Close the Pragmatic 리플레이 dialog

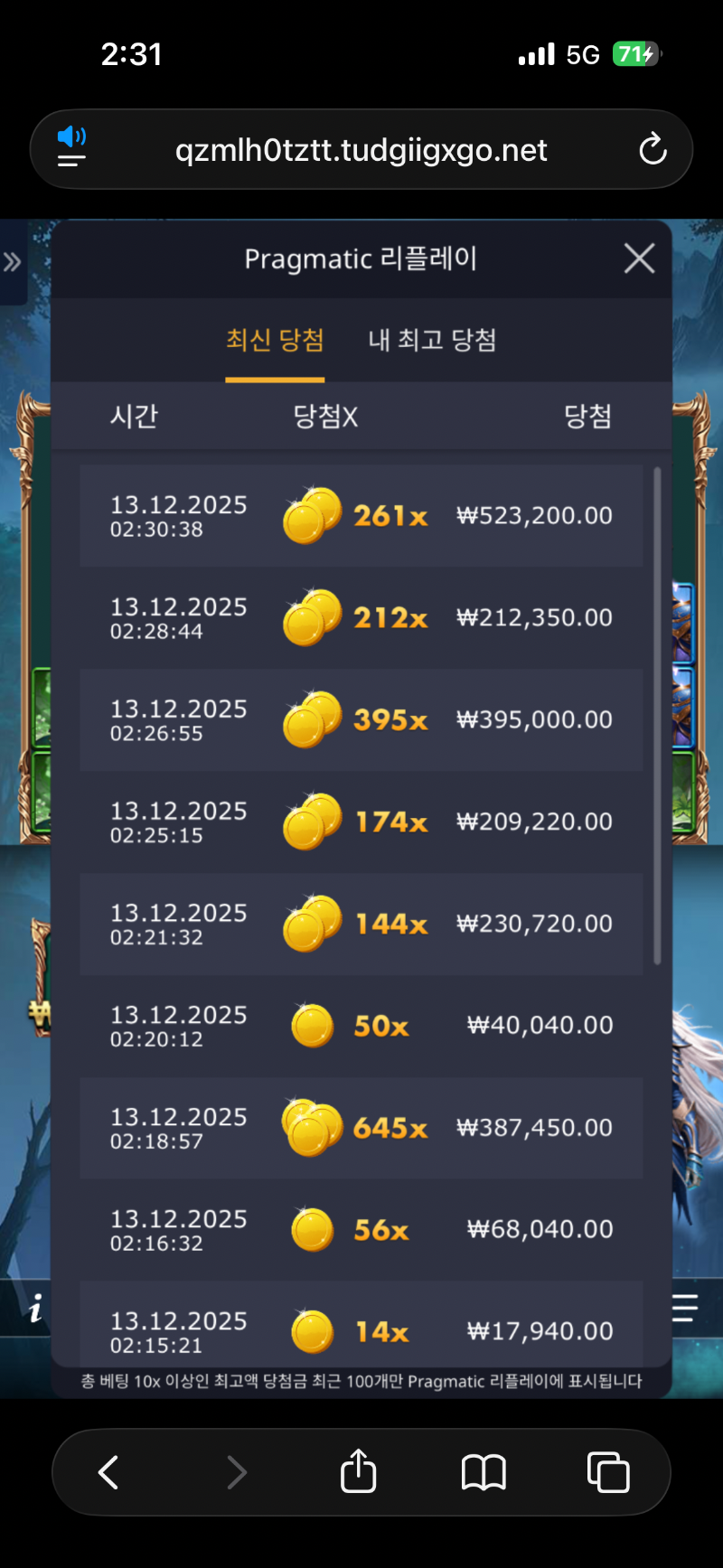639,258
